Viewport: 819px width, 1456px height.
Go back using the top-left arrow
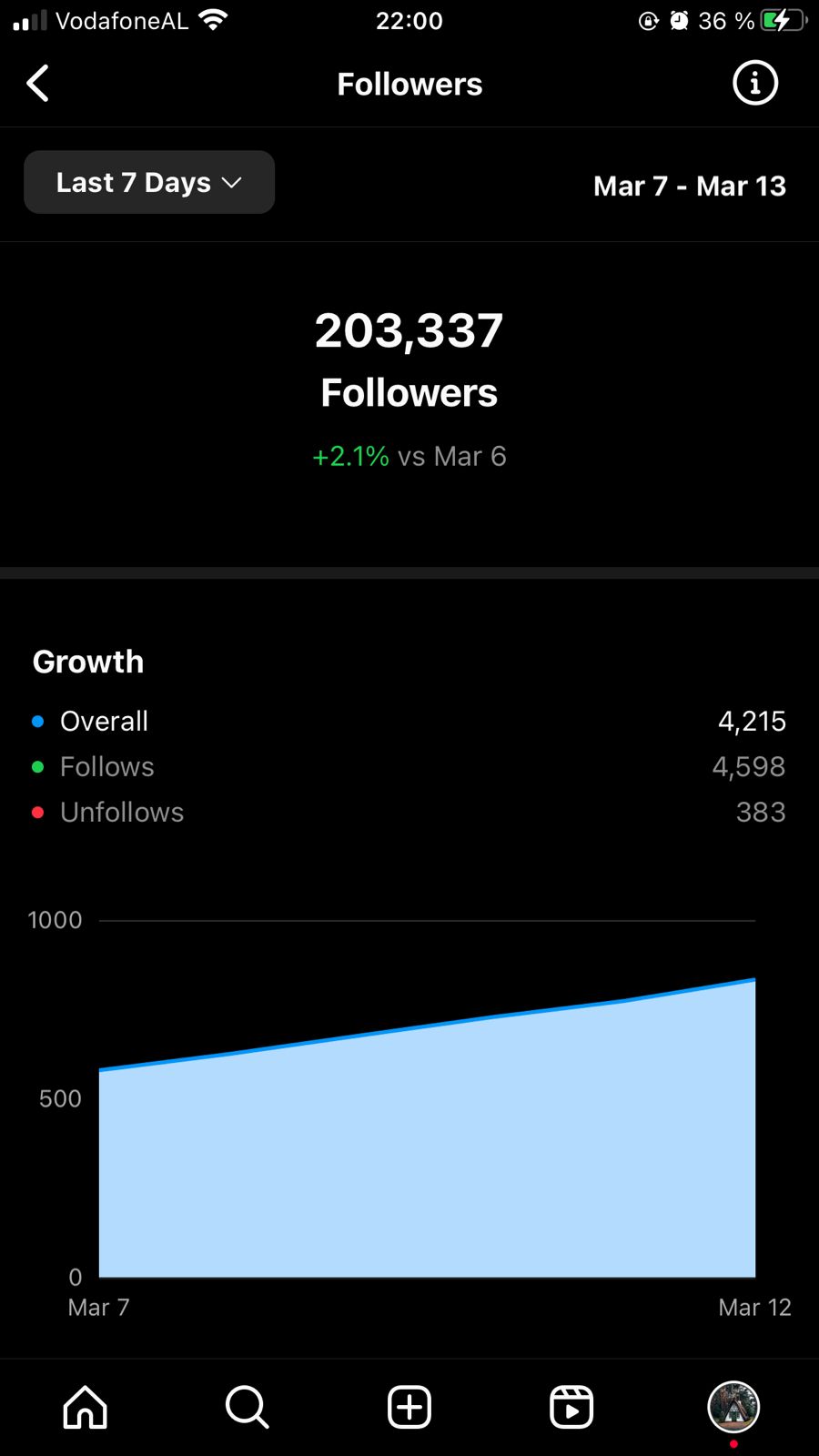(38, 84)
